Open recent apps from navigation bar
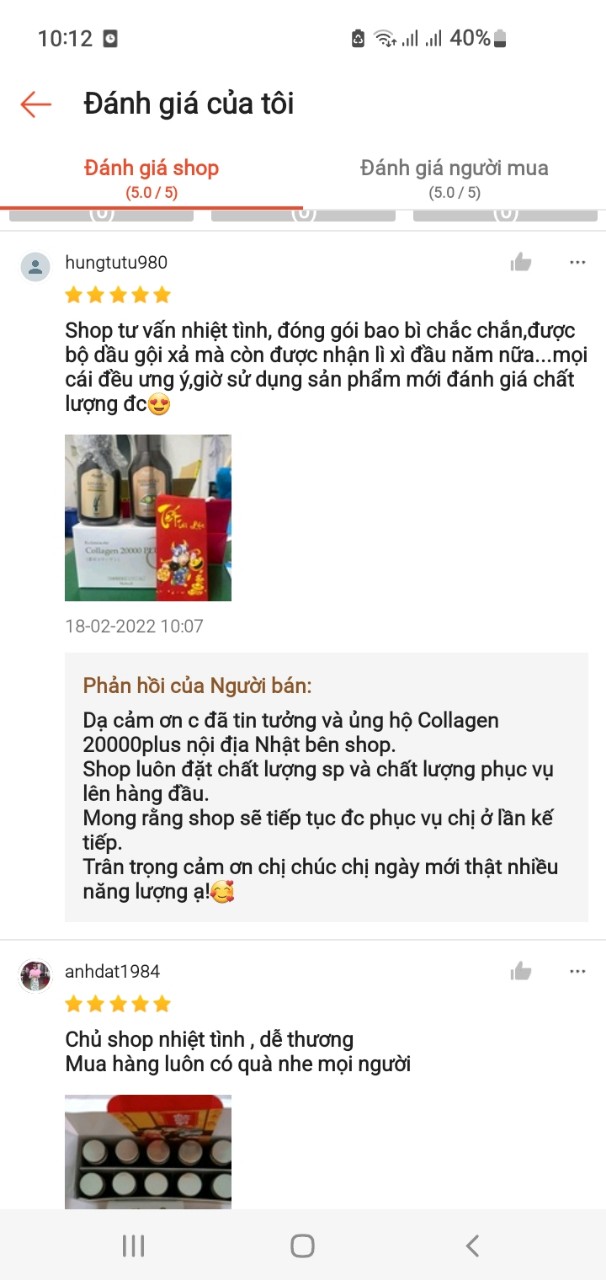Image resolution: width=606 pixels, height=1280 pixels. (x=133, y=1245)
